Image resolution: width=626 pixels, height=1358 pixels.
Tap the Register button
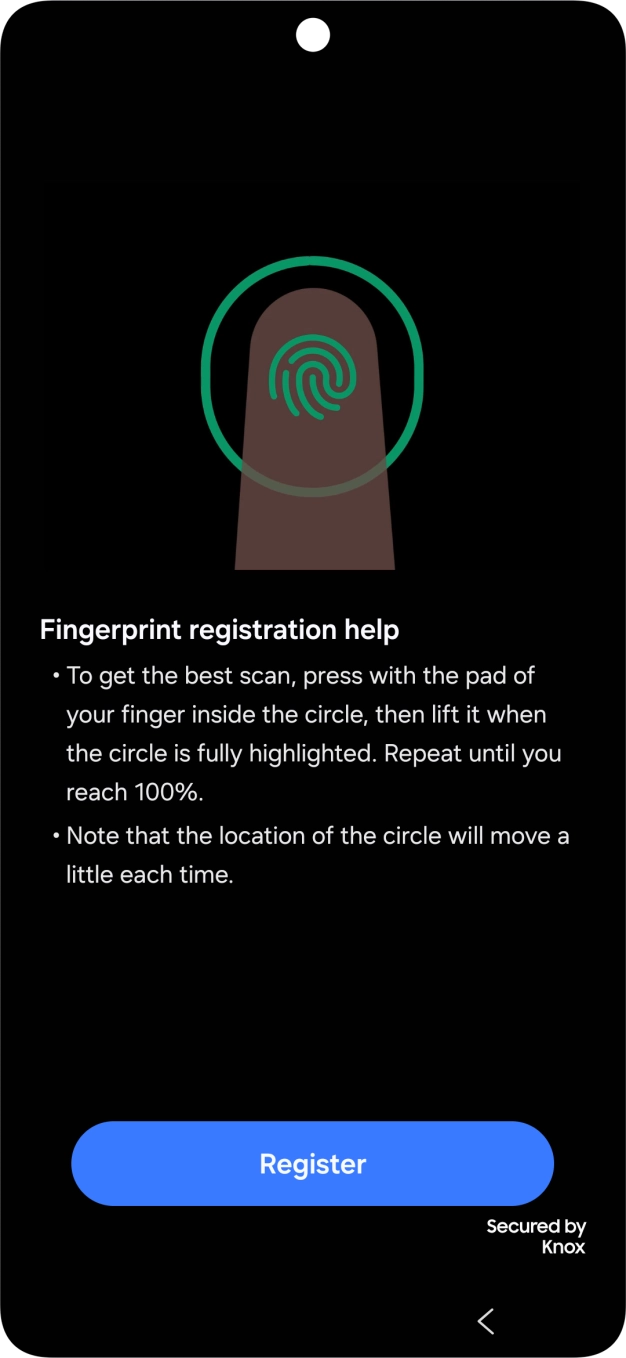[312, 1163]
